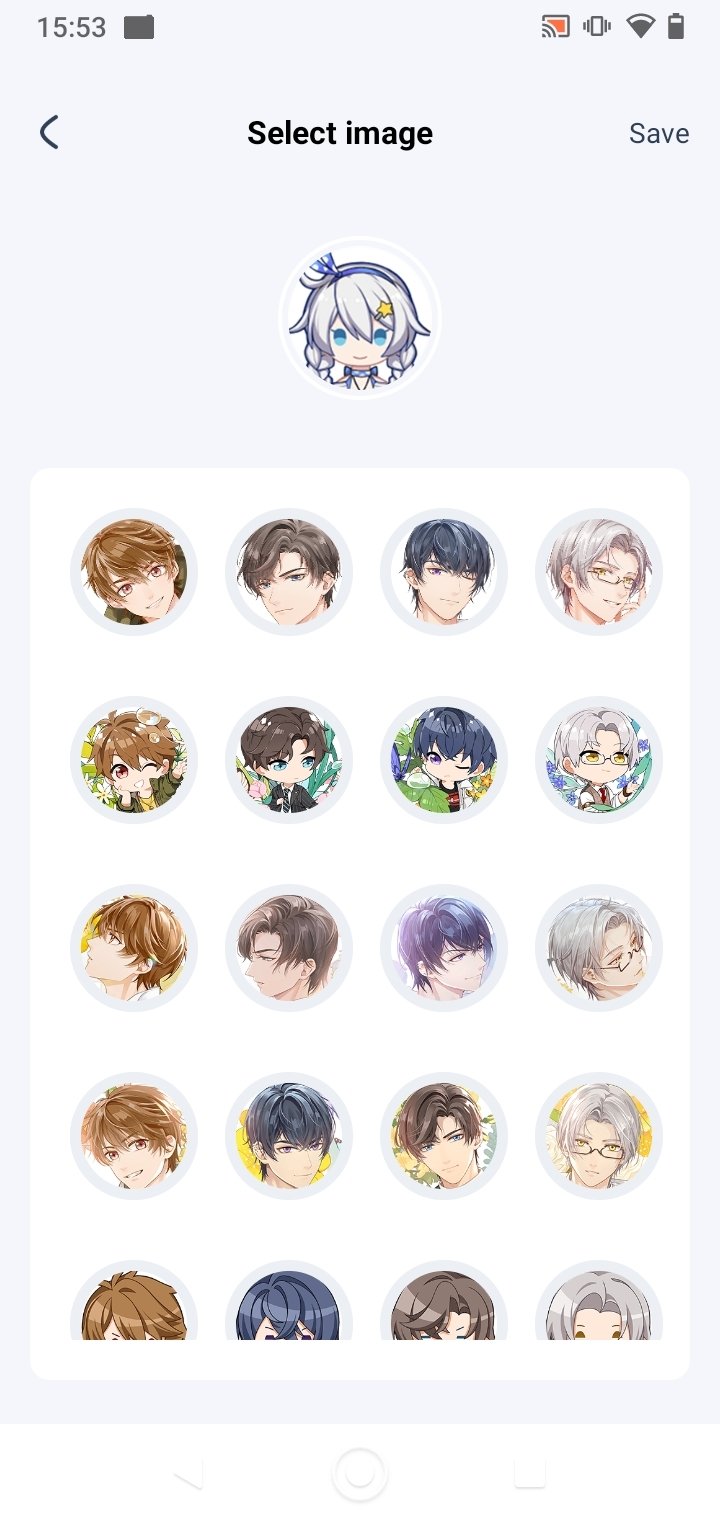Viewport: 720px width, 1520px height.
Task: Select dark-brown-haired man avatar in first row
Action: pyautogui.click(x=289, y=572)
